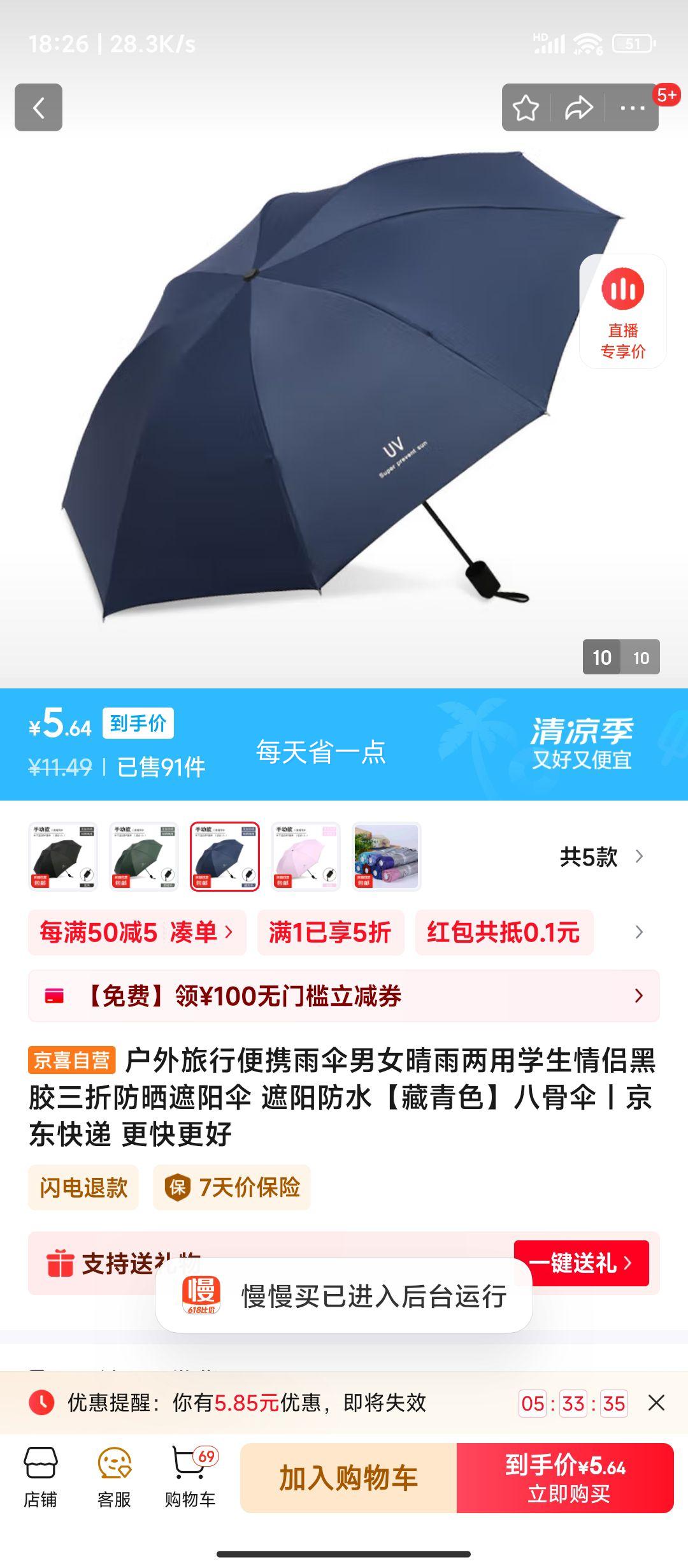Choose the pink umbrella variant
Screen dimensions: 688x1568
click(x=306, y=856)
